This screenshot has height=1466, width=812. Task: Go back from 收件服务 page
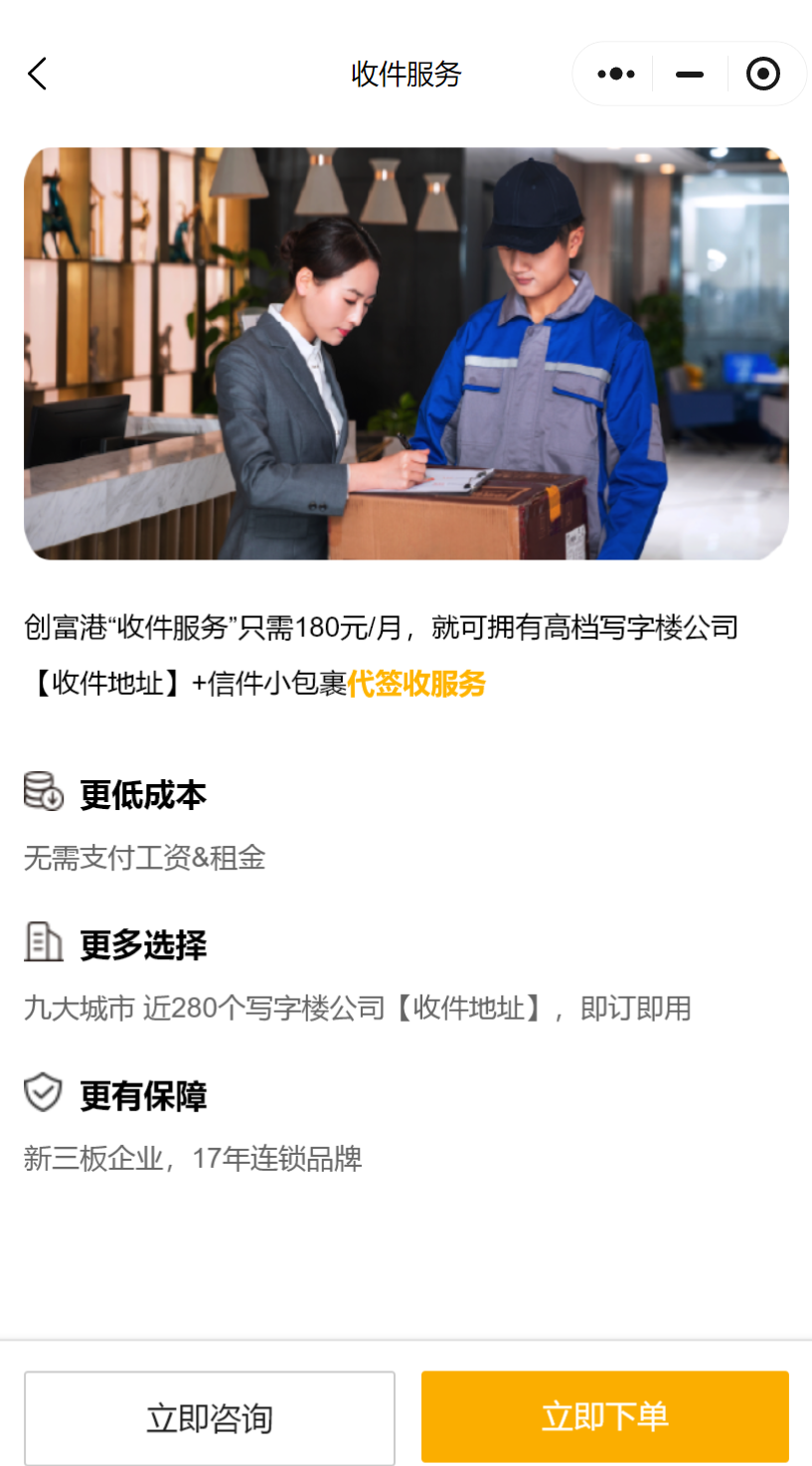click(x=38, y=75)
